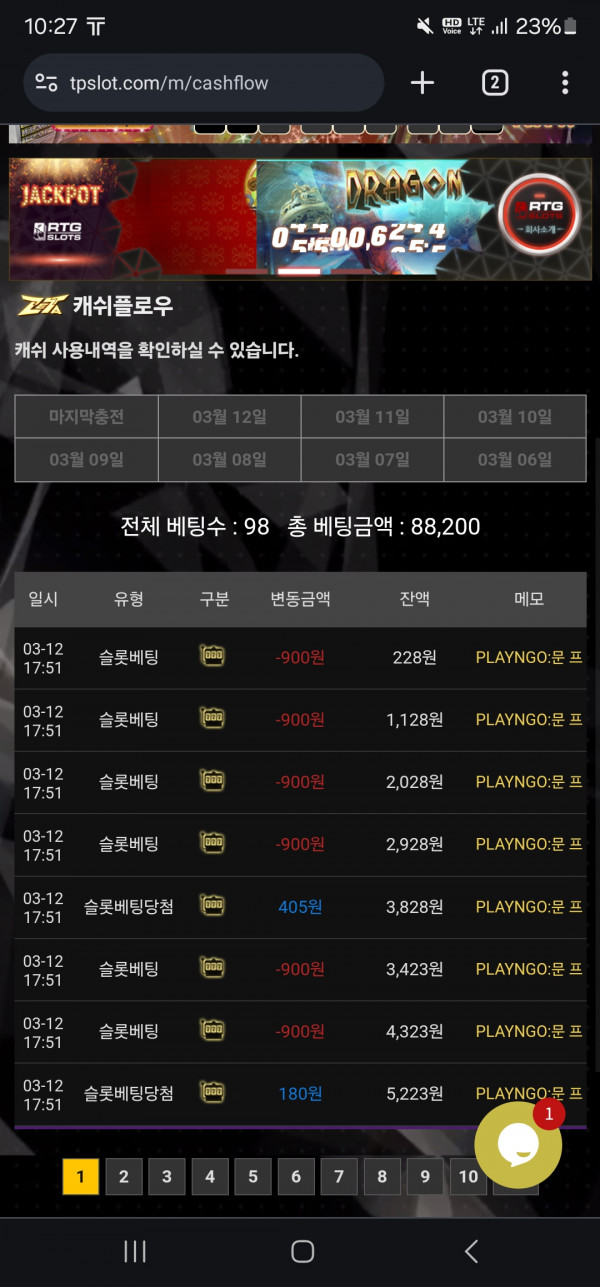Screen dimensions: 600x1287
Task: Go to page 2 of results
Action: [x=124, y=1177]
